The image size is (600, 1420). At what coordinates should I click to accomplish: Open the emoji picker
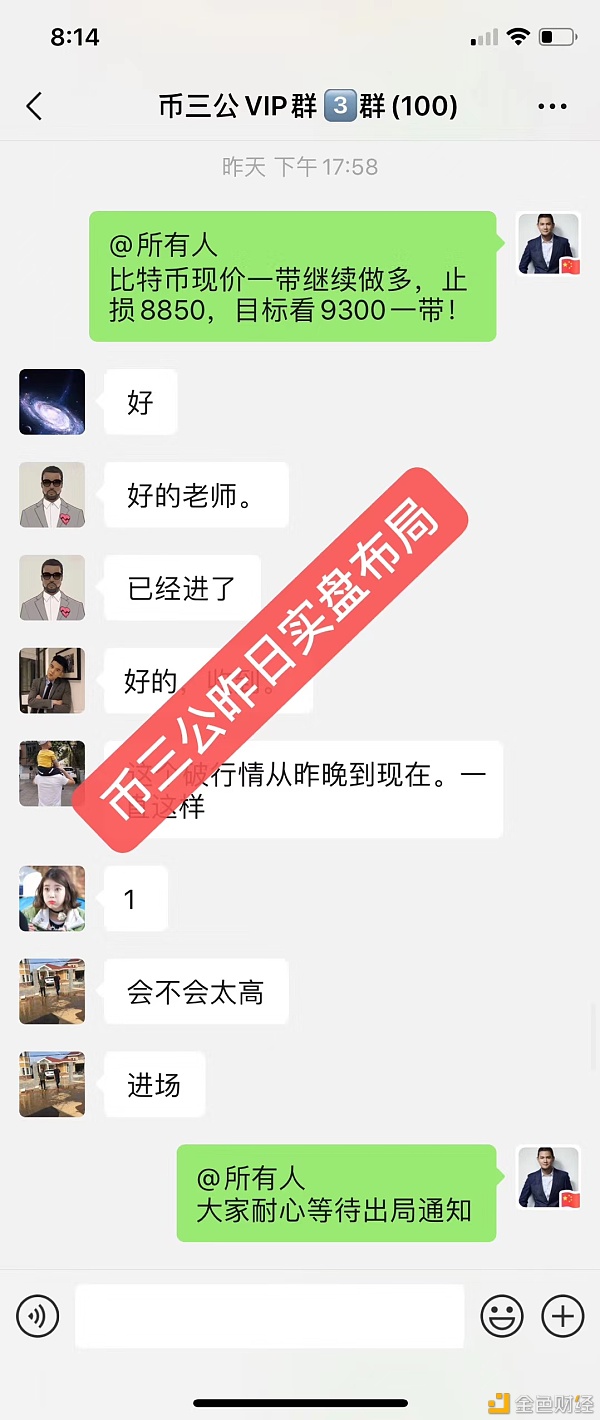[502, 1316]
